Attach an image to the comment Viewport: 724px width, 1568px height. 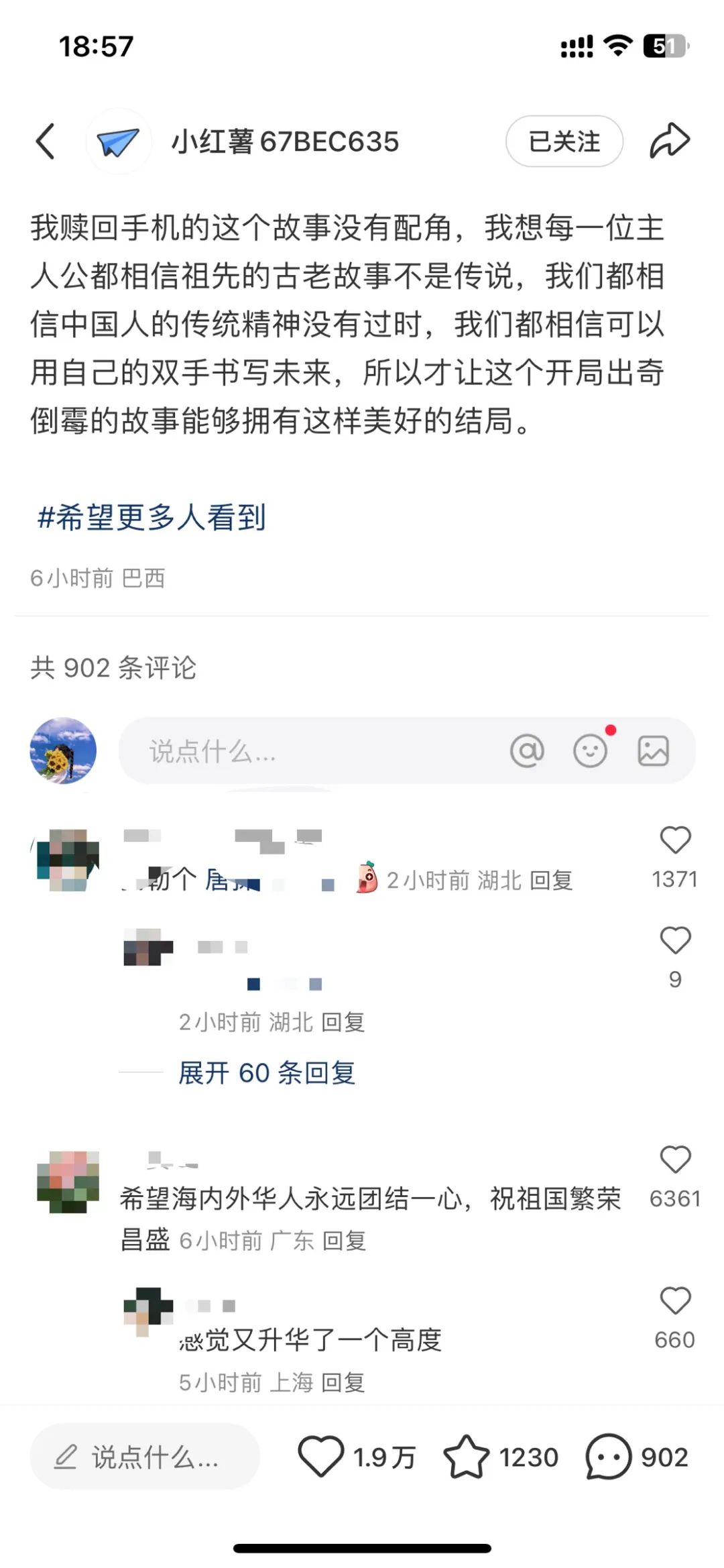click(653, 751)
